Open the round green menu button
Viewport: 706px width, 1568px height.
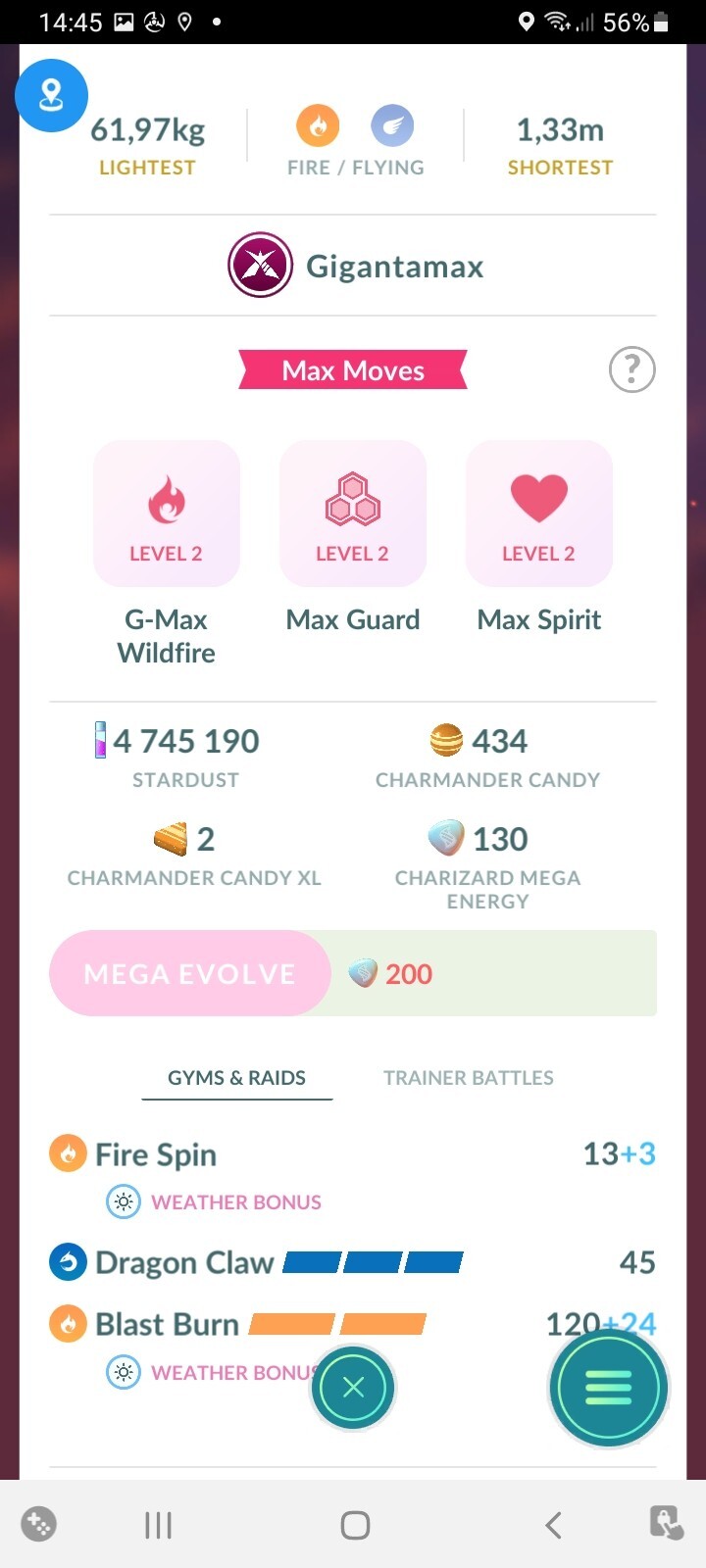608,1388
